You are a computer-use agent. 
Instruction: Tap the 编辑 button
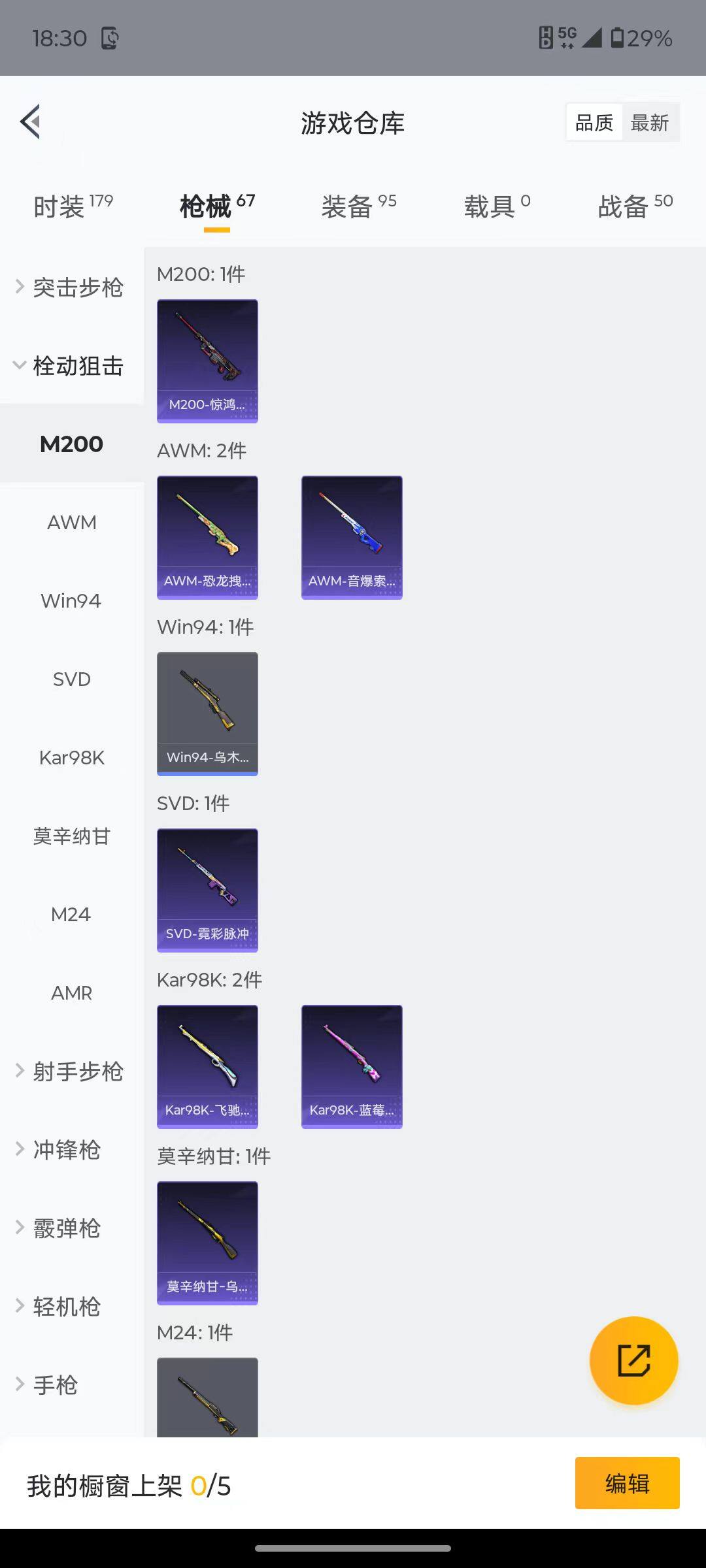pyautogui.click(x=627, y=1483)
